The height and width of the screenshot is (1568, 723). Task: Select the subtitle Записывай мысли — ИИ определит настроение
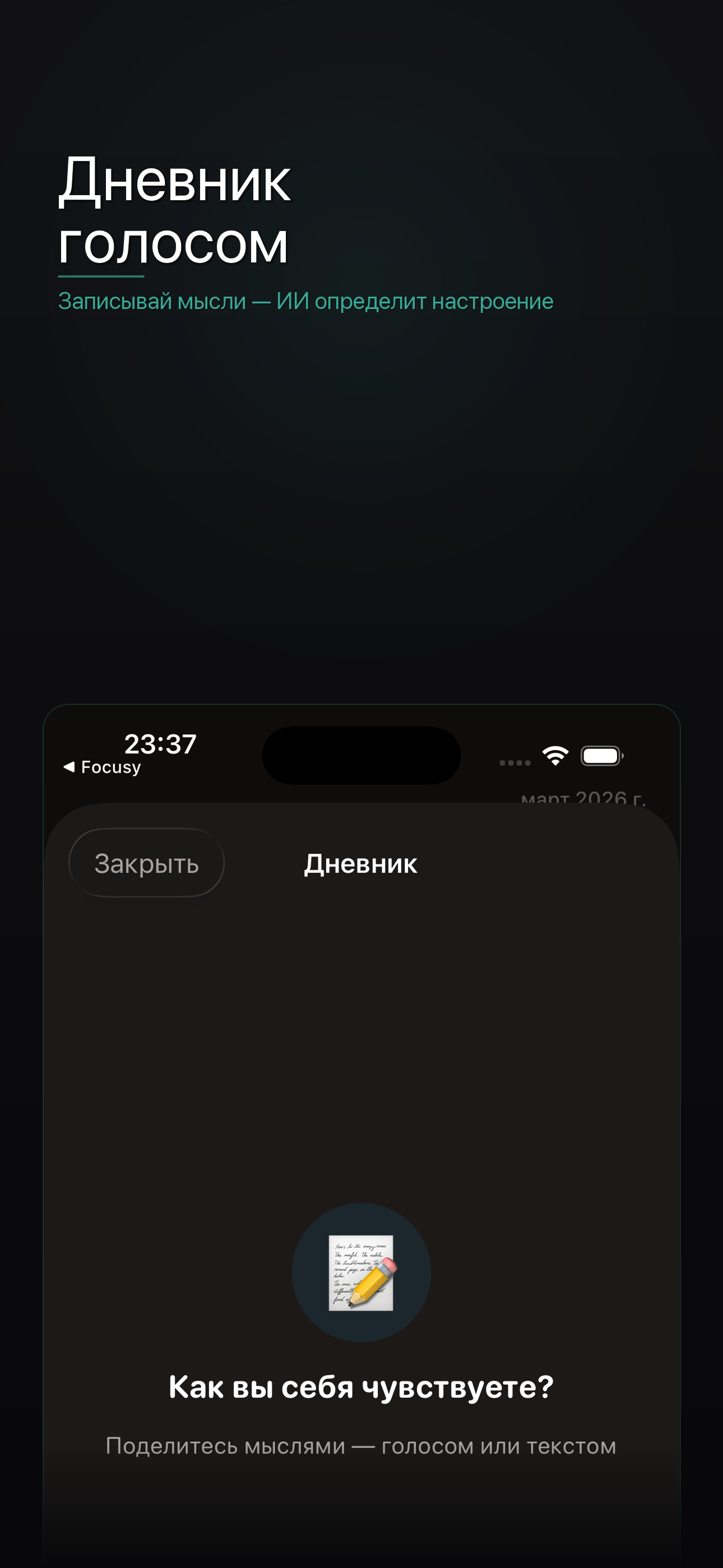click(x=305, y=300)
